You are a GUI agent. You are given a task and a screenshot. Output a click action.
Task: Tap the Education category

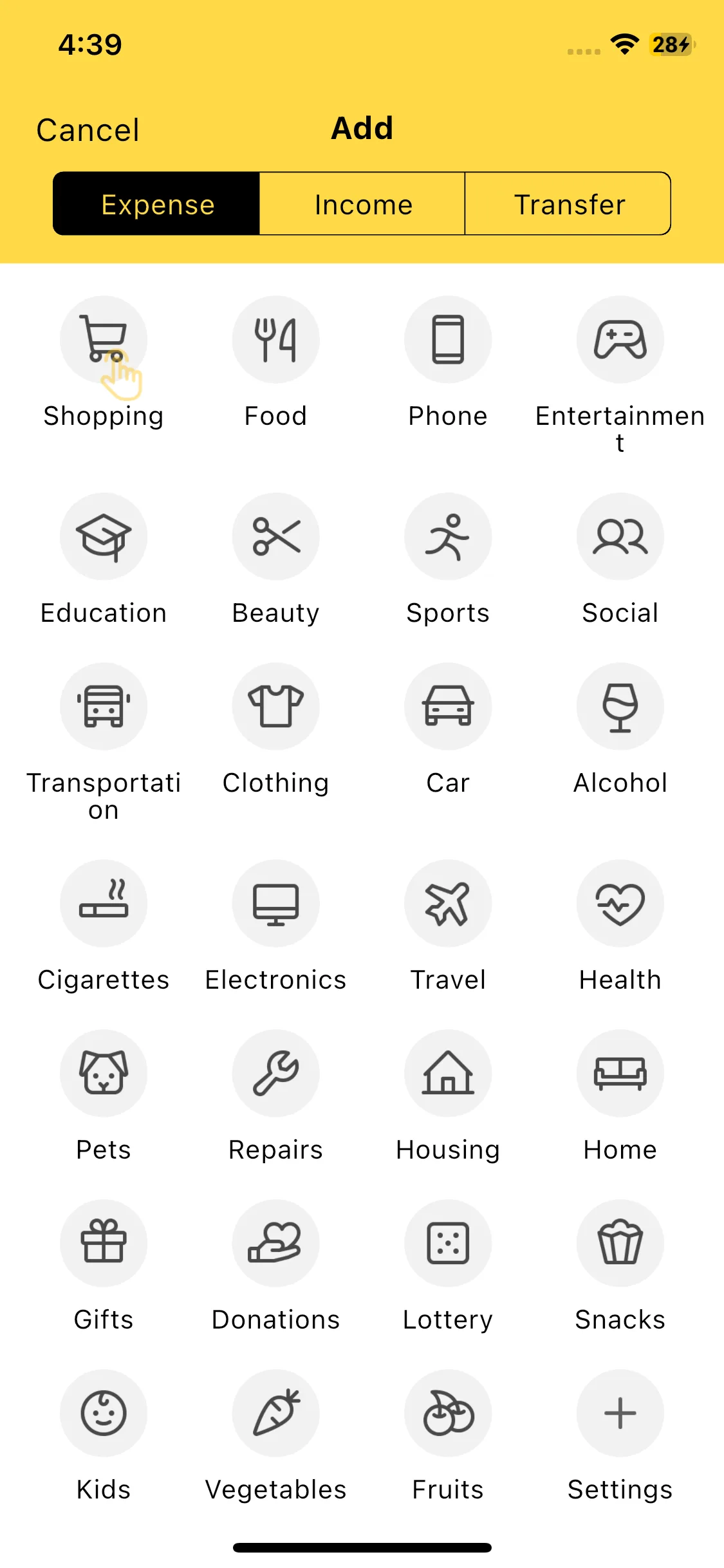(104, 537)
